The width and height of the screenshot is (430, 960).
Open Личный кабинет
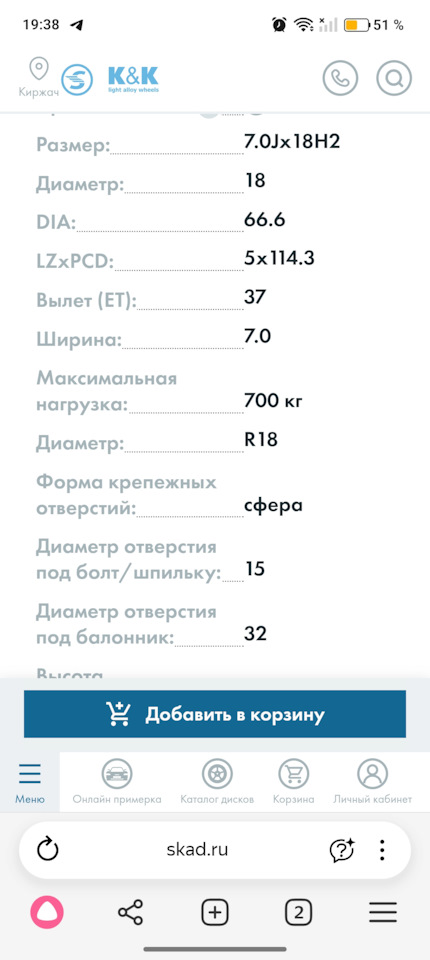(372, 782)
